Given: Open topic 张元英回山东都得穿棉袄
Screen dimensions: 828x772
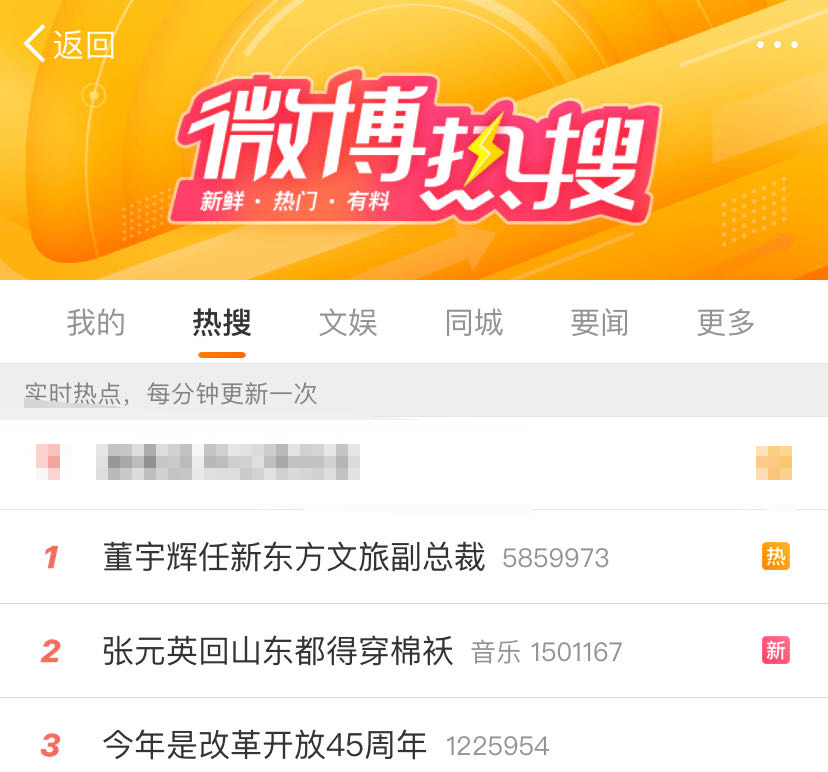Looking at the screenshot, I should pos(278,652).
